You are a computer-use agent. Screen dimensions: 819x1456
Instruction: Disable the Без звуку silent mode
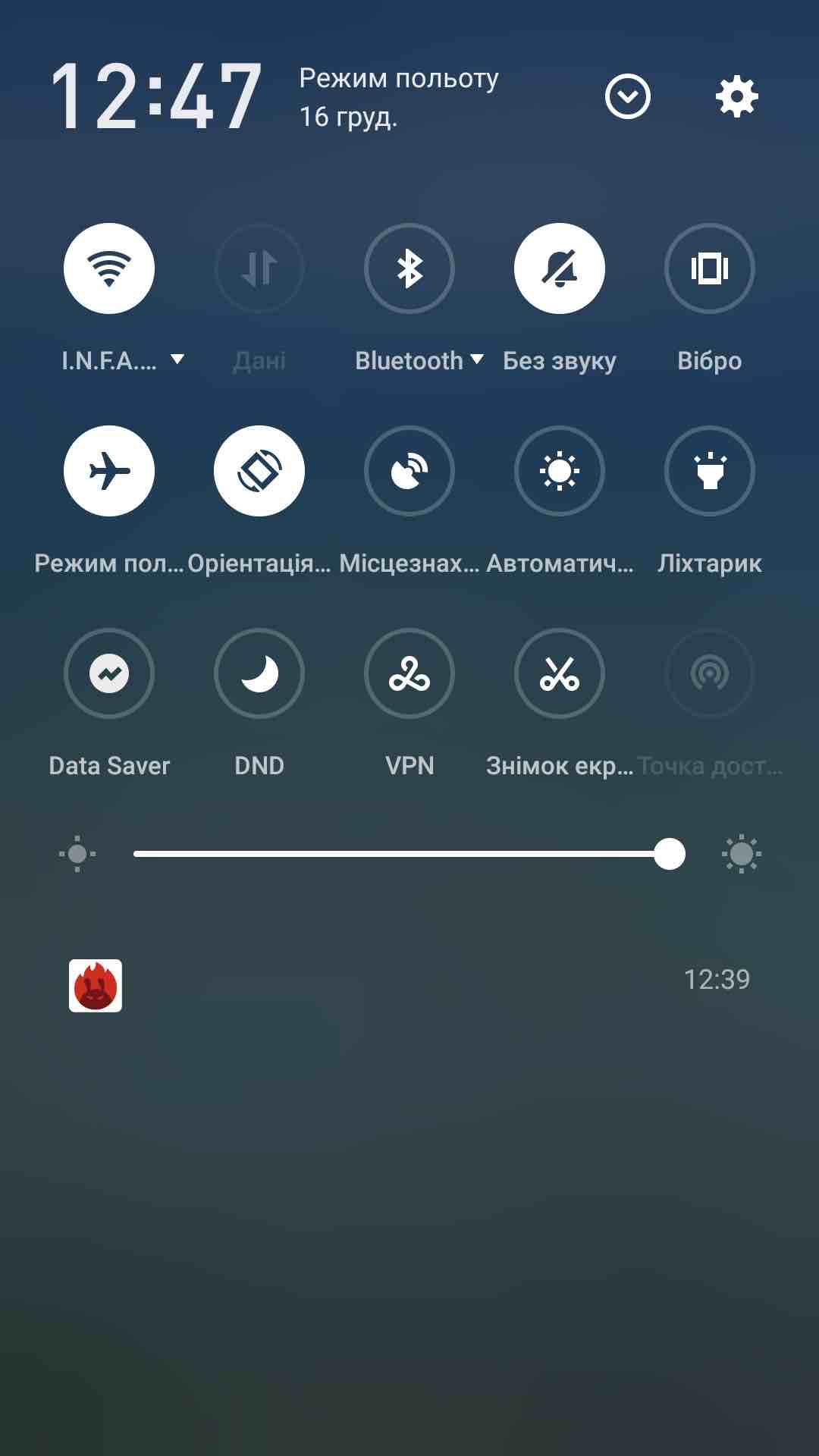[560, 268]
